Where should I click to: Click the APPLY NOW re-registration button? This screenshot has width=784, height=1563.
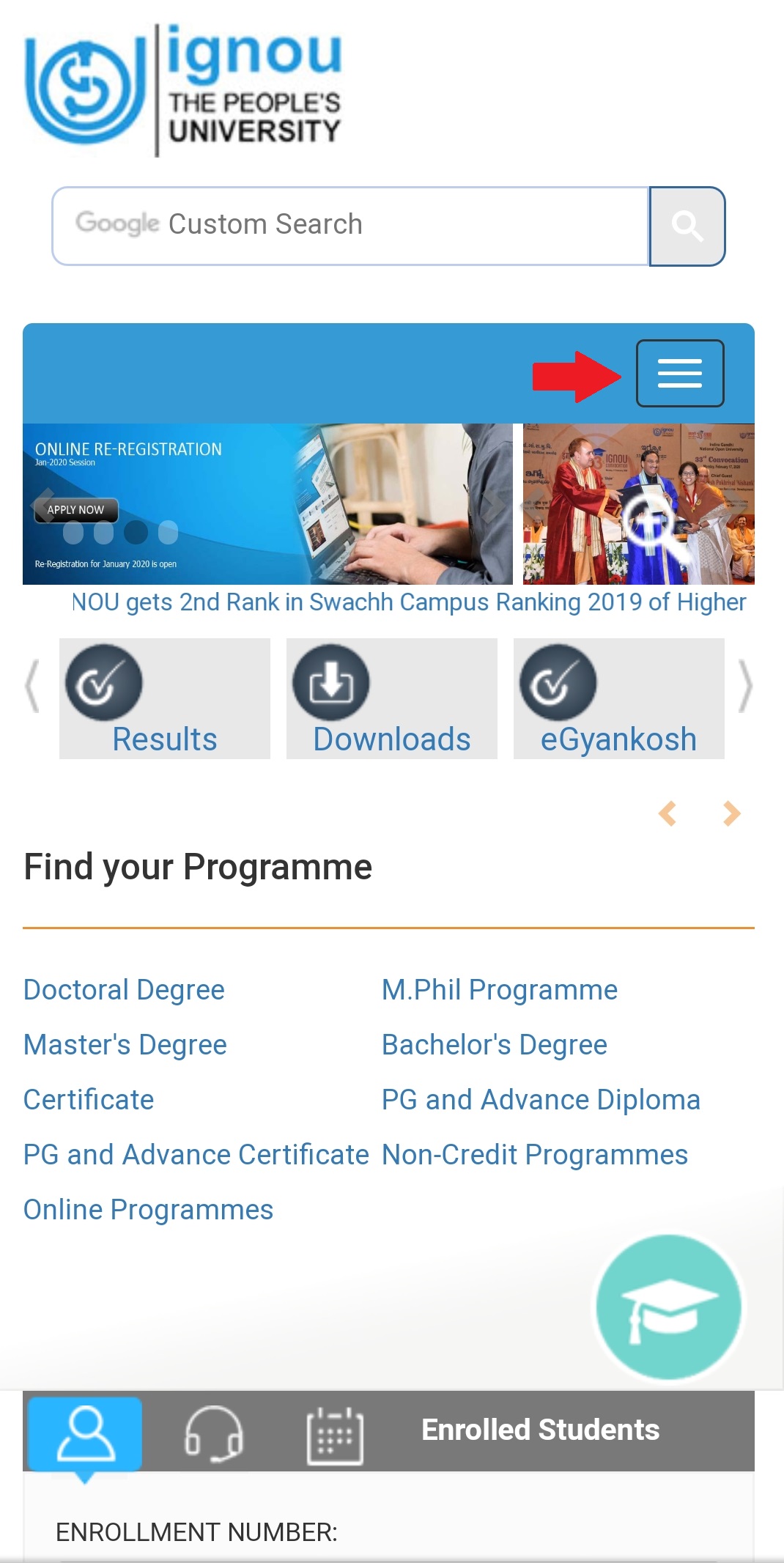(x=75, y=509)
